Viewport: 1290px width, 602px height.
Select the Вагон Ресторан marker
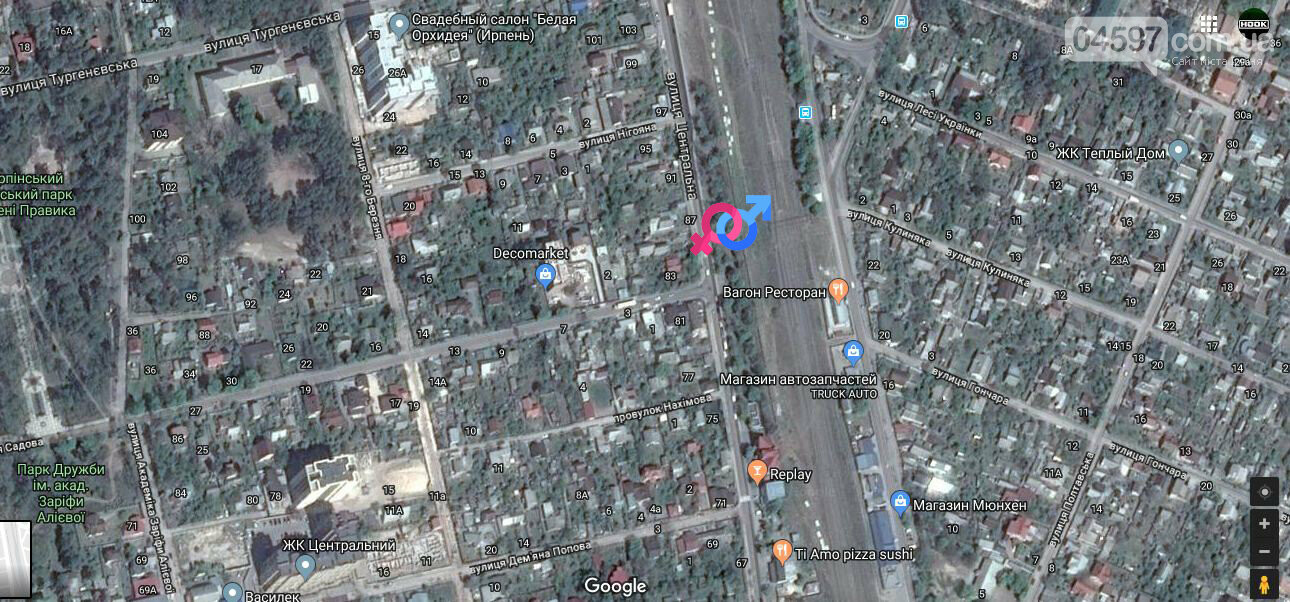[x=838, y=291]
